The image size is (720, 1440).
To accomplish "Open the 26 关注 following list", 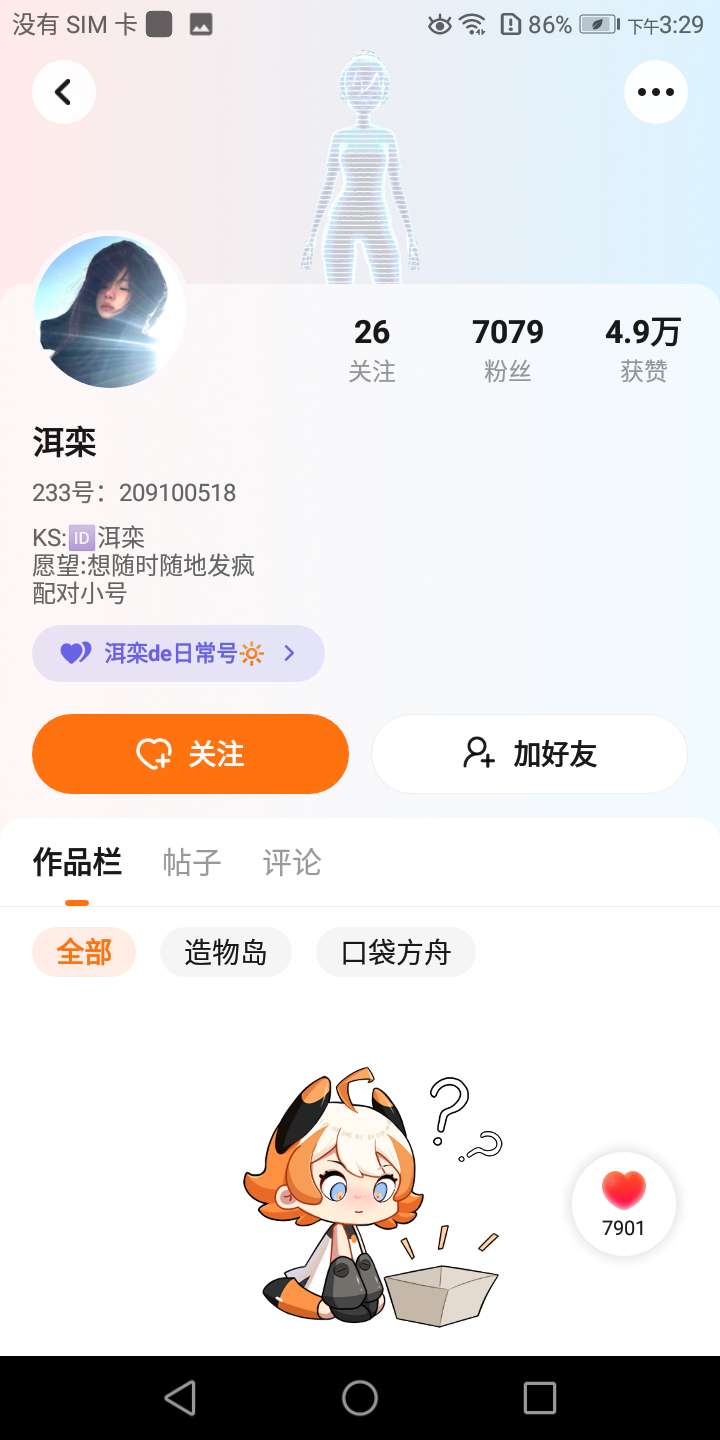I will 372,349.
